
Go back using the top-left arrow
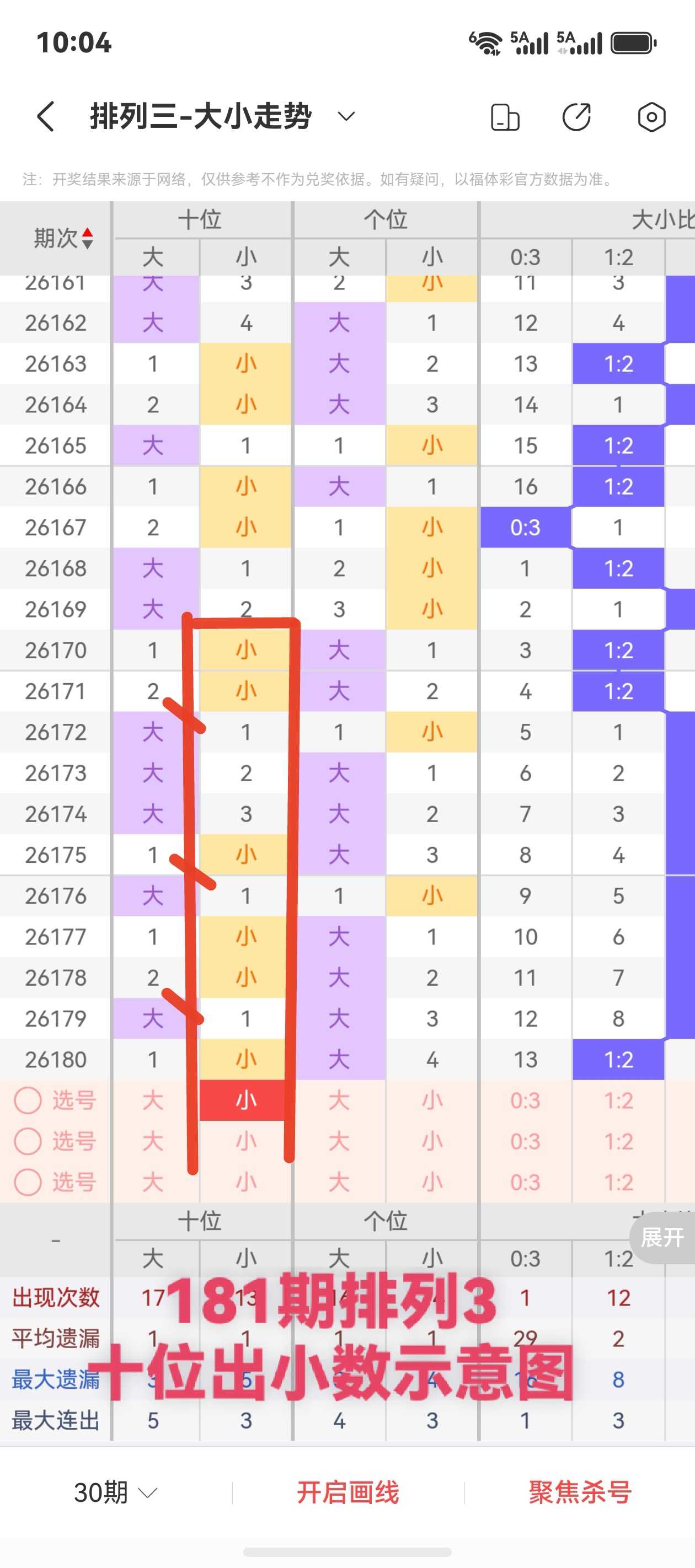(46, 116)
